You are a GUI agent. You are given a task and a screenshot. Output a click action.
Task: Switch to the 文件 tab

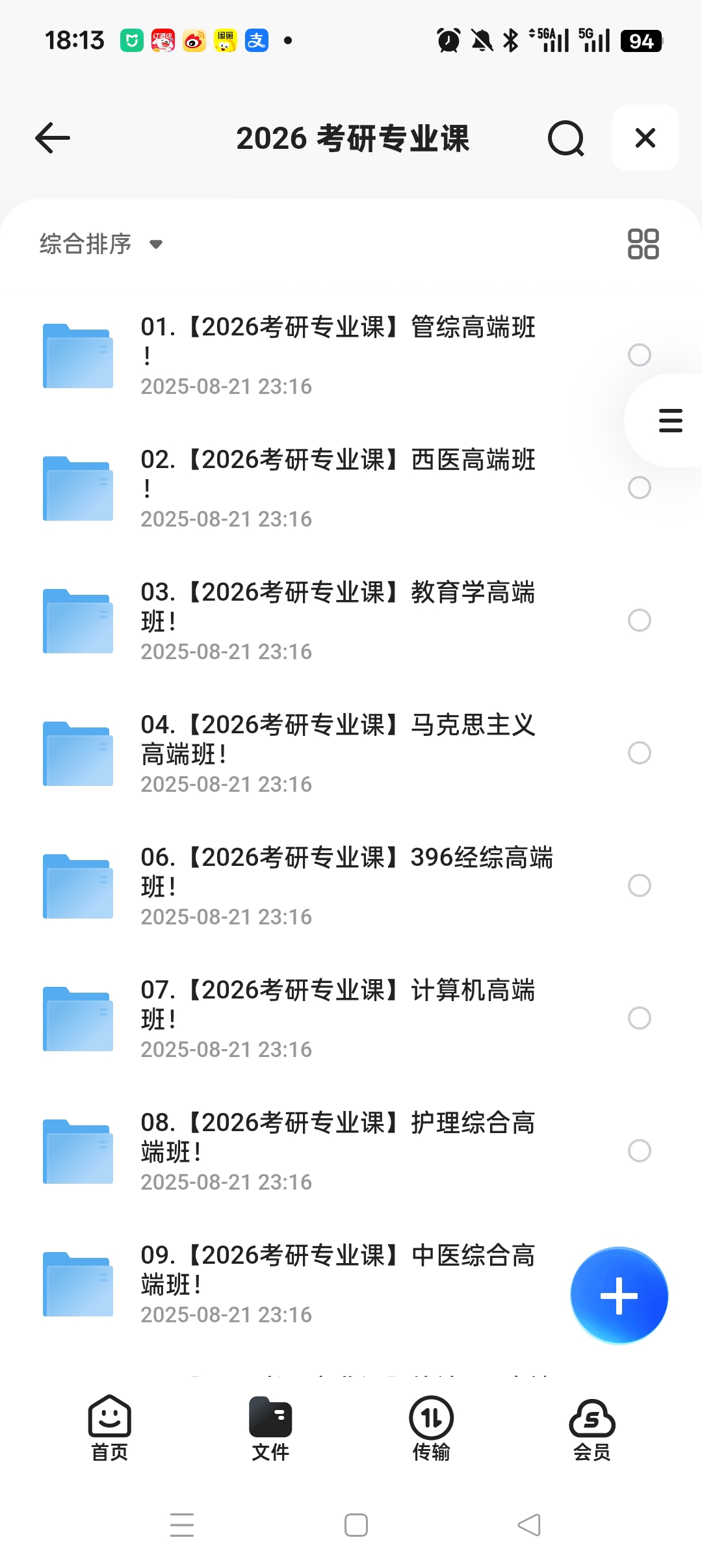pyautogui.click(x=270, y=1428)
